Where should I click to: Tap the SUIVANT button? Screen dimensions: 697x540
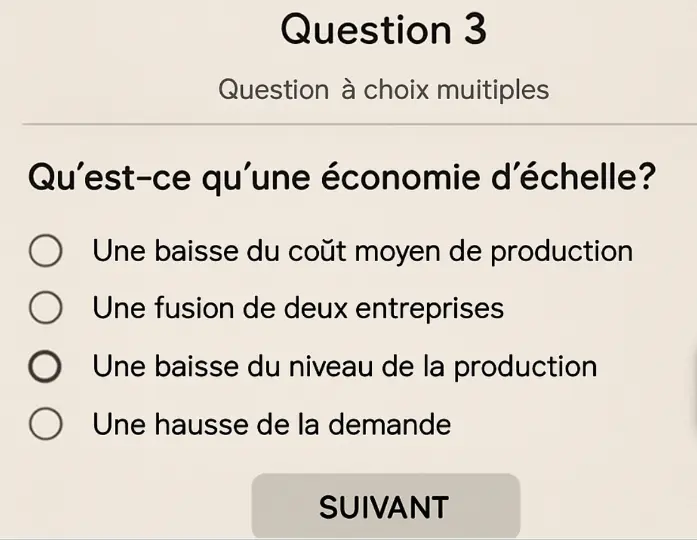(x=385, y=506)
